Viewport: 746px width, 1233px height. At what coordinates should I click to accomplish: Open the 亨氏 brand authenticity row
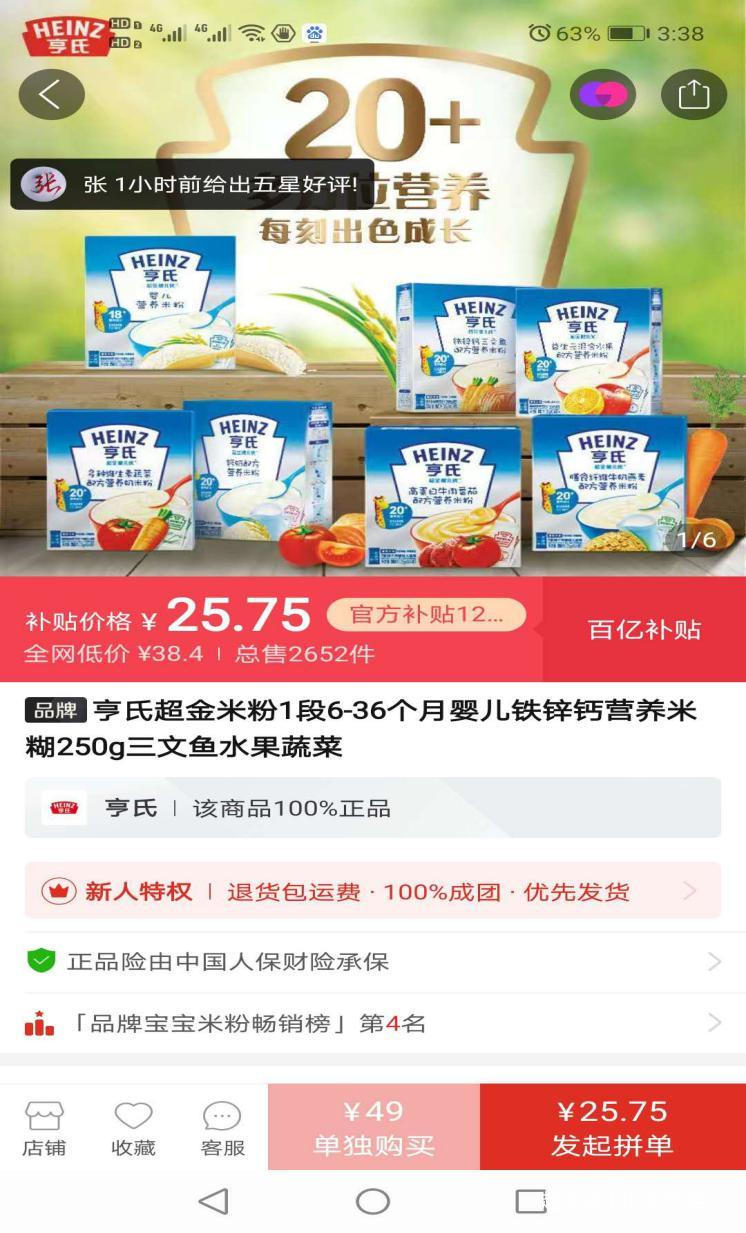coord(372,808)
